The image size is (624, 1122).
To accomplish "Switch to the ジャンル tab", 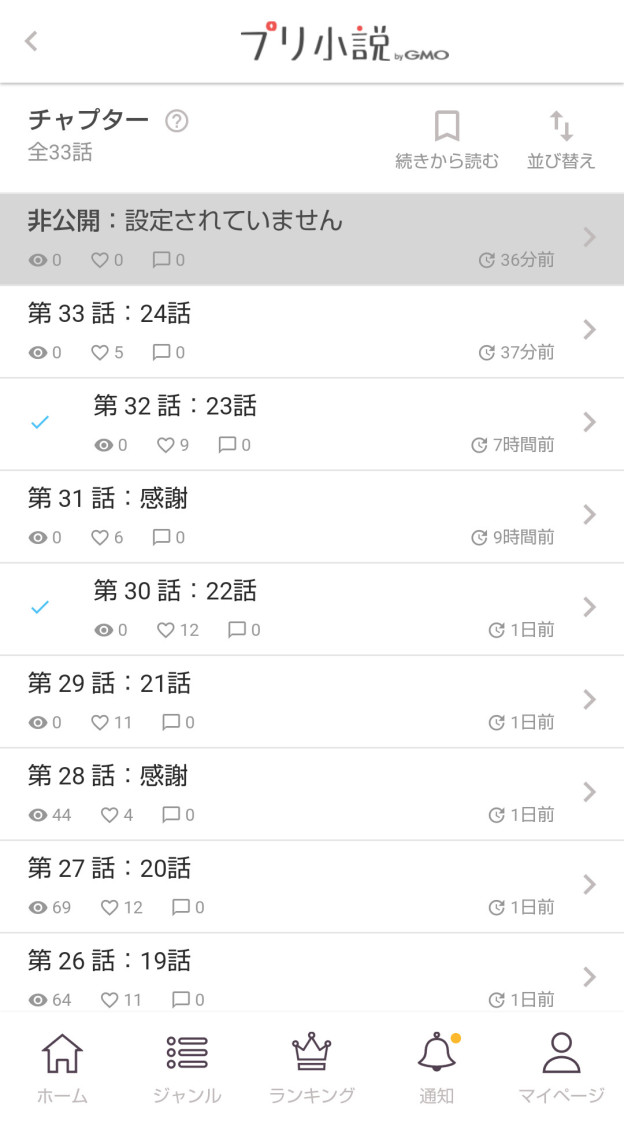I will (x=187, y=1068).
